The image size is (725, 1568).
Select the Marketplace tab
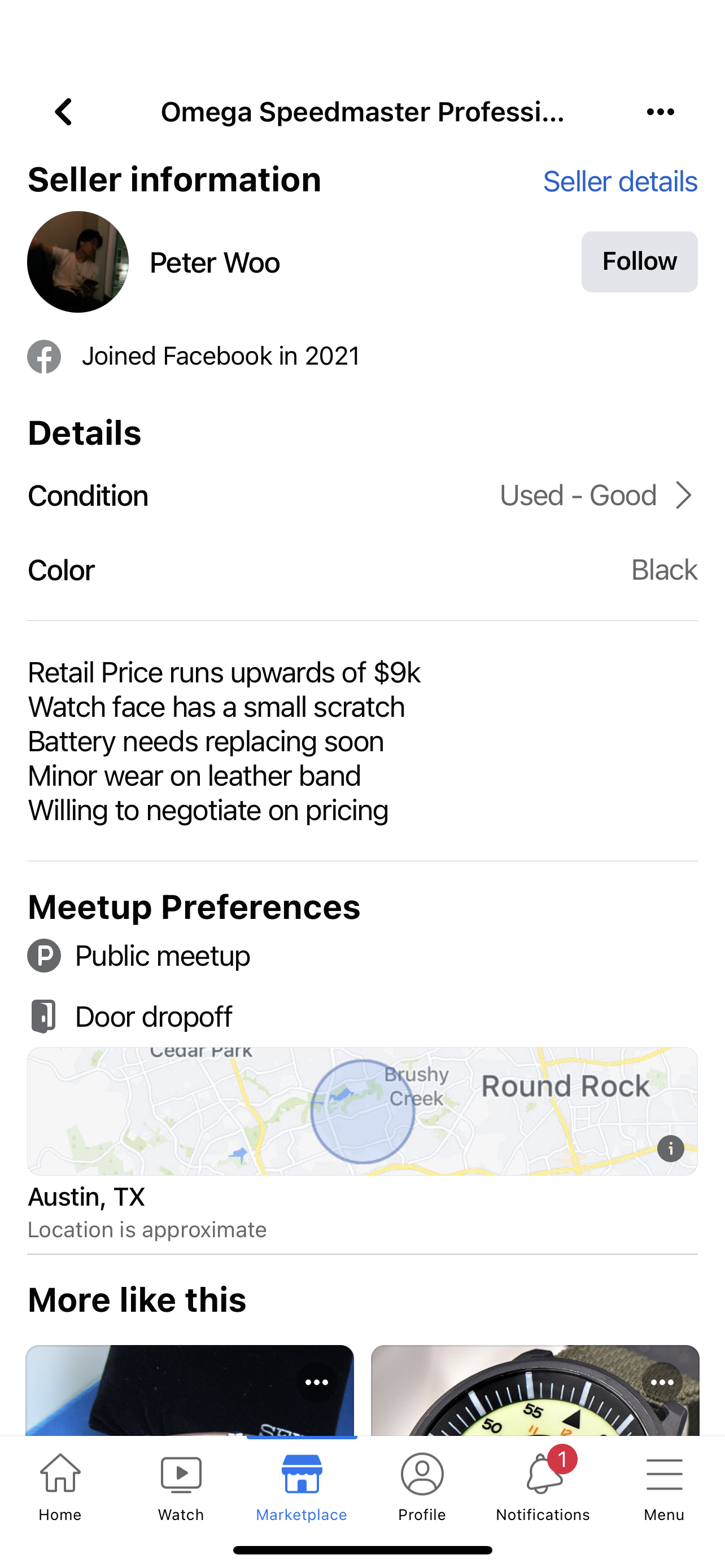pyautogui.click(x=302, y=1485)
